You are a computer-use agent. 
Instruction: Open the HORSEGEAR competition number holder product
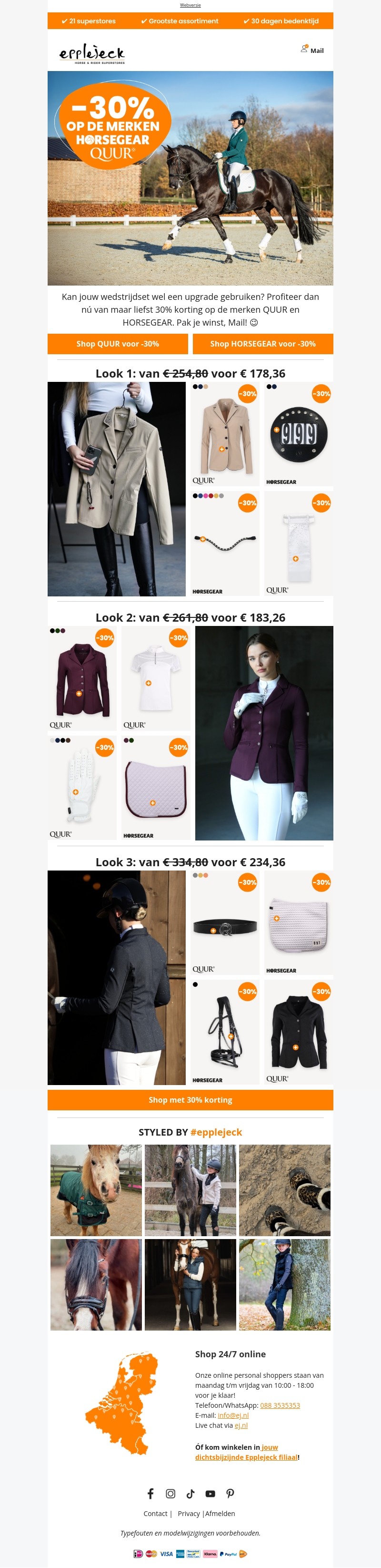(x=298, y=435)
